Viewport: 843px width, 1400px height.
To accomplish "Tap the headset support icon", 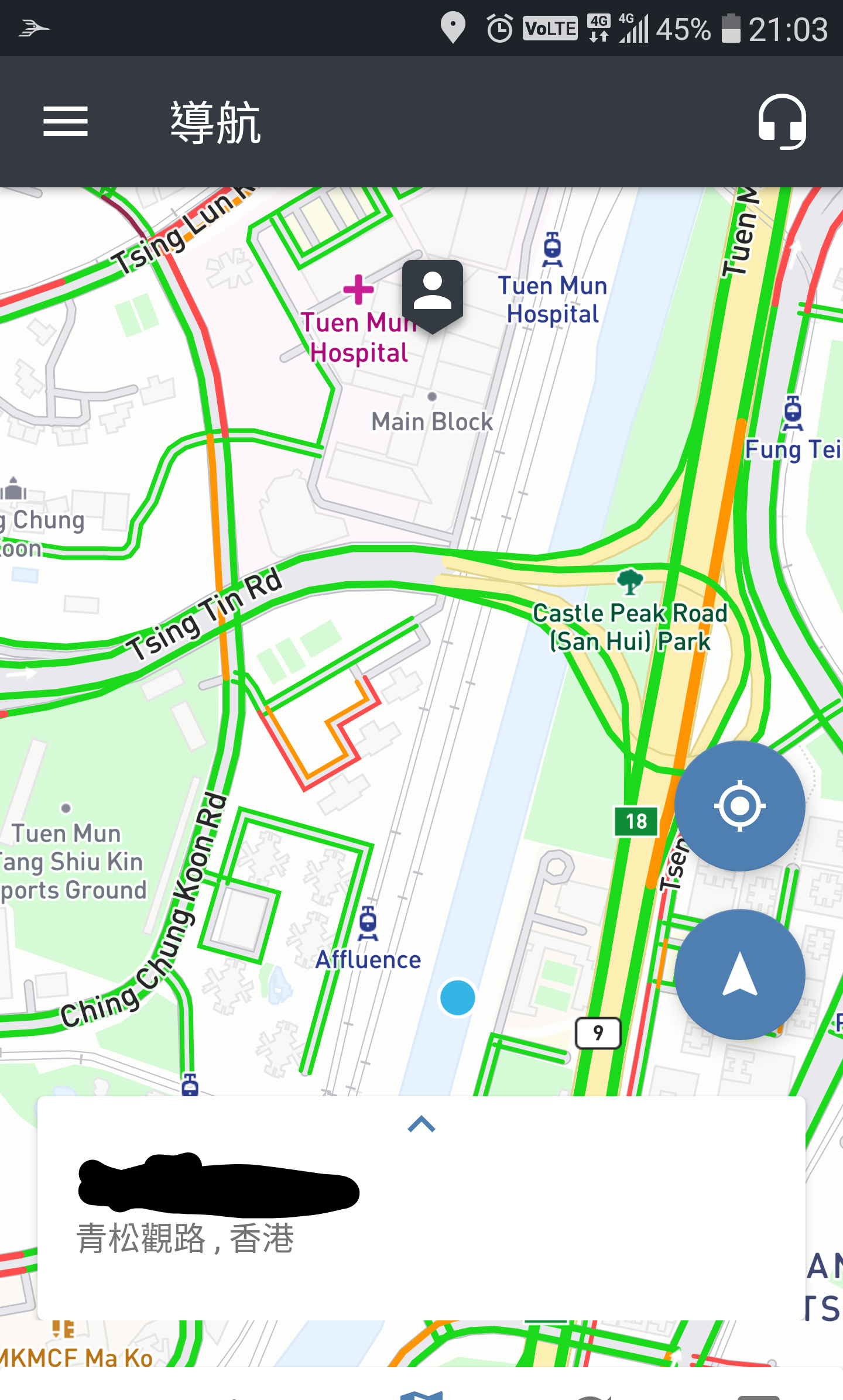I will pos(782,122).
